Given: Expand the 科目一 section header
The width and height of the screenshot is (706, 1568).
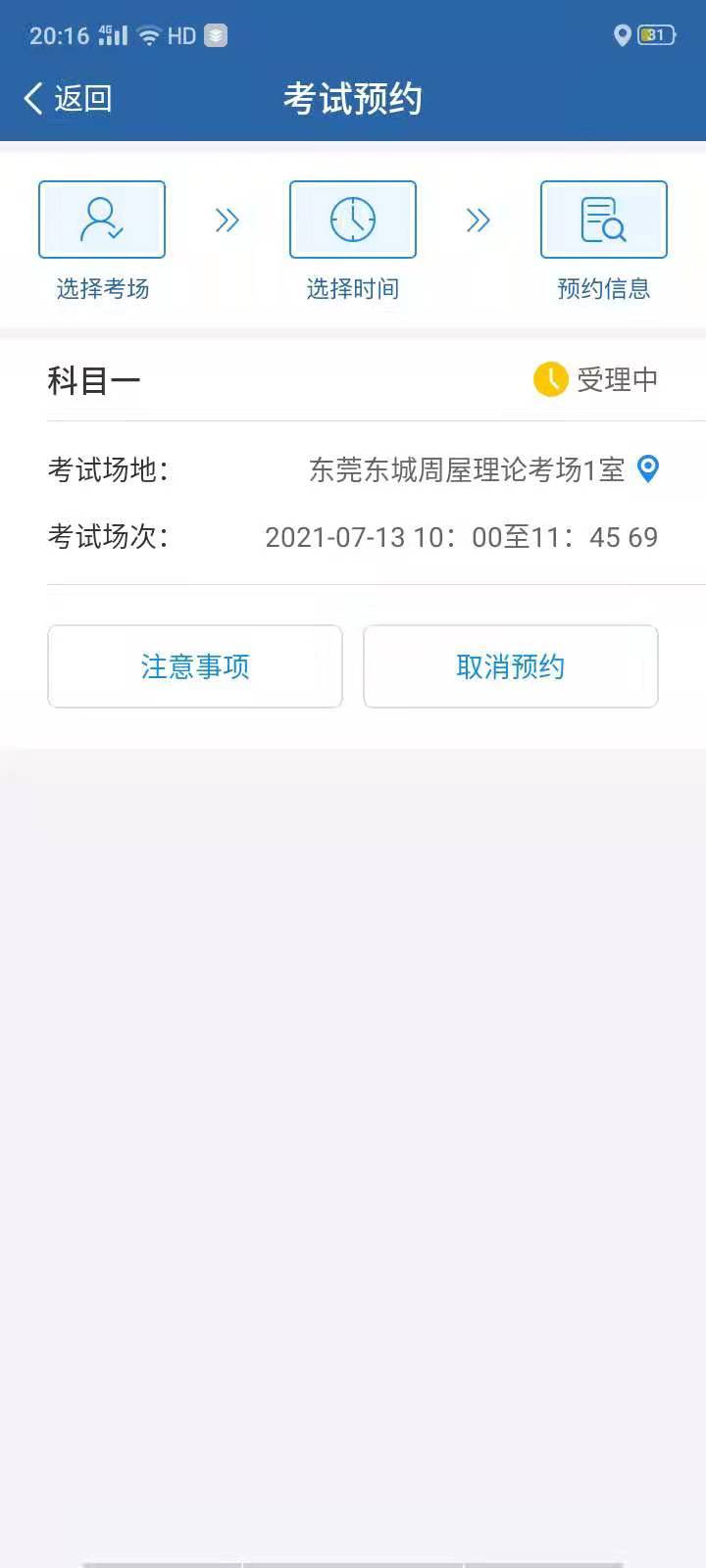Looking at the screenshot, I should 94,380.
